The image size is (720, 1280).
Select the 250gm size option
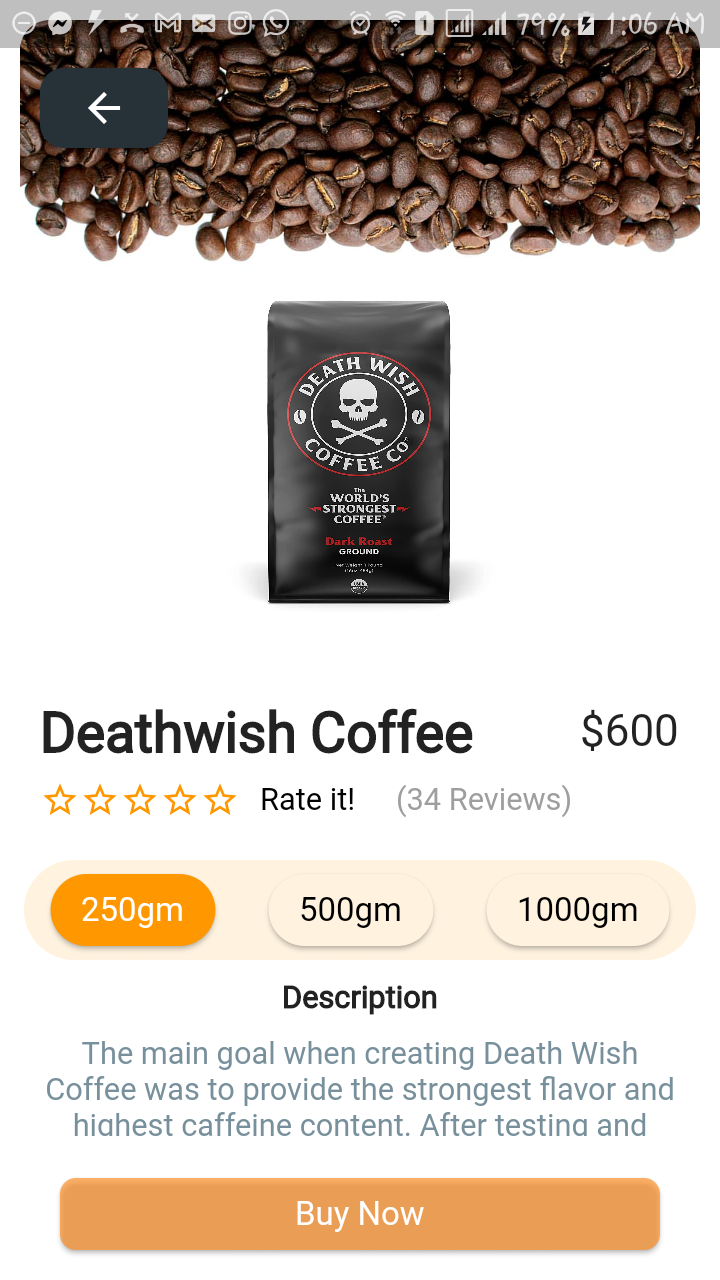coord(133,909)
